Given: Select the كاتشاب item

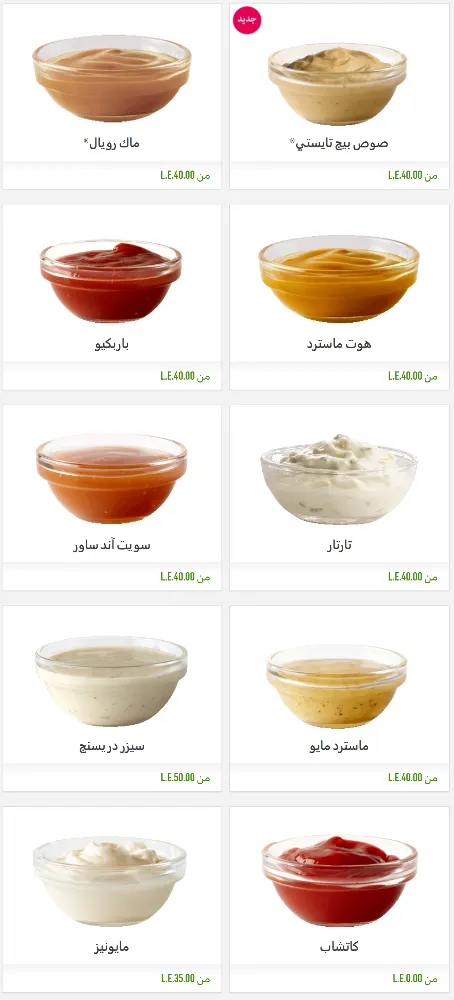Looking at the screenshot, I should (339, 899).
